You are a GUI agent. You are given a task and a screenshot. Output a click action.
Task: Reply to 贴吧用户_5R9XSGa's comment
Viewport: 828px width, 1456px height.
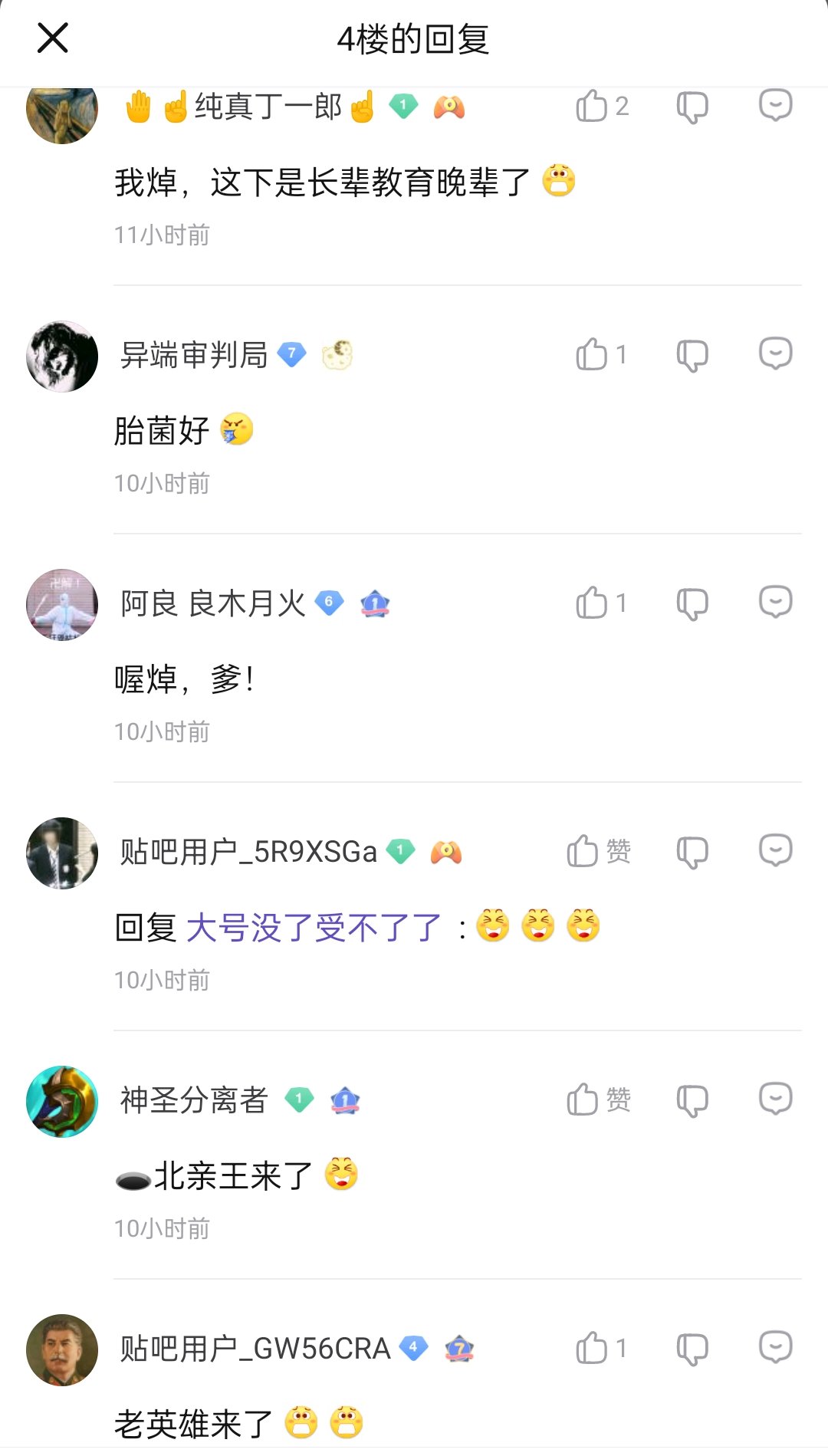tap(775, 850)
